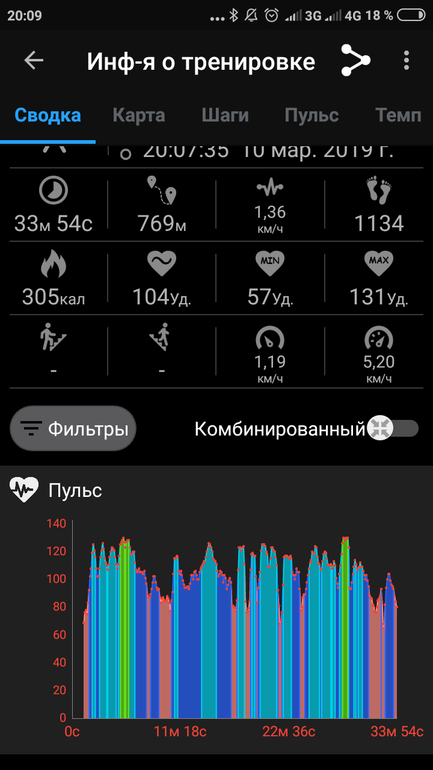This screenshot has width=433, height=770.
Task: Switch to the Пульс tab
Action: pyautogui.click(x=312, y=115)
